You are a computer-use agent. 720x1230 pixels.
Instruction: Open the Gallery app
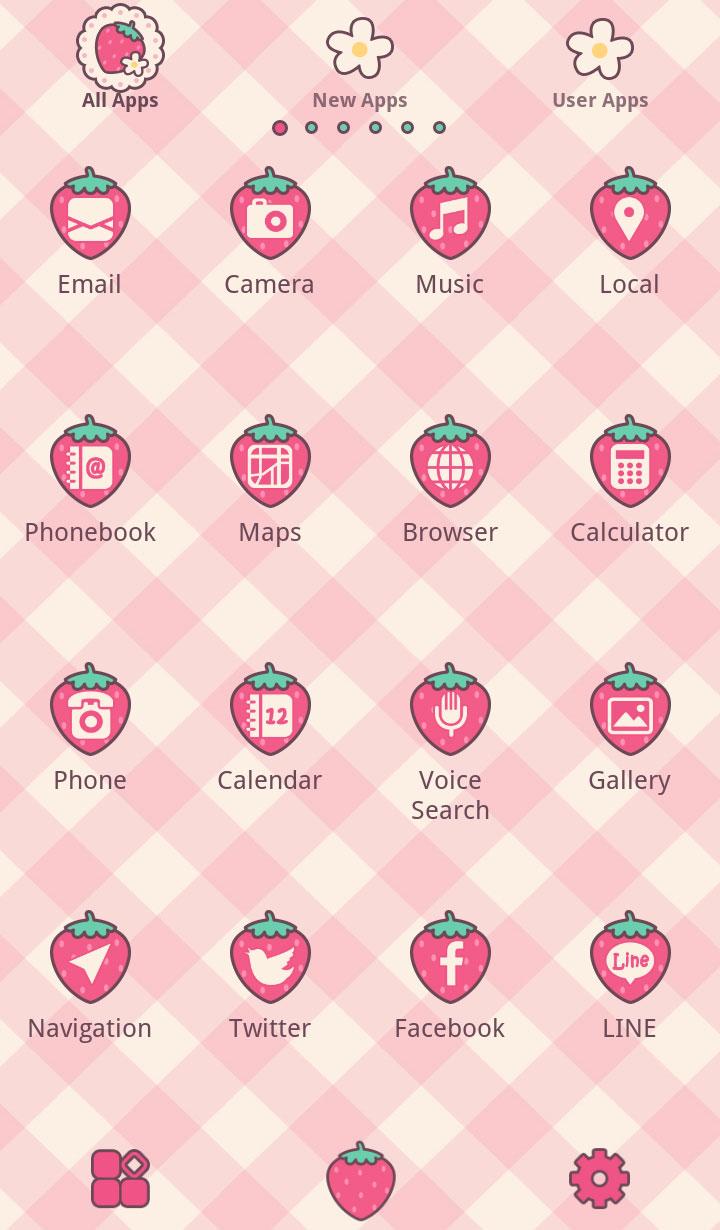tap(629, 709)
